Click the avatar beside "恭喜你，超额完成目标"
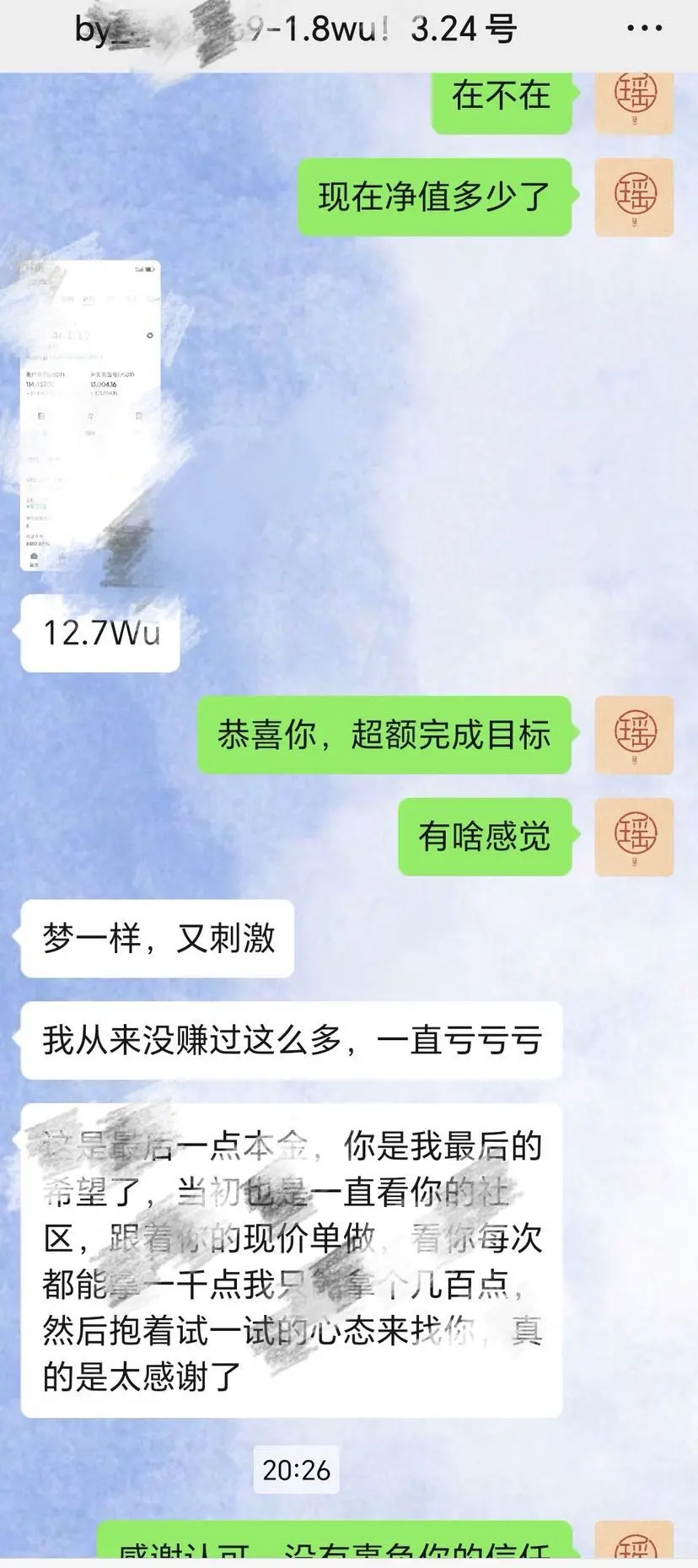Image resolution: width=698 pixels, height=1568 pixels. (633, 736)
